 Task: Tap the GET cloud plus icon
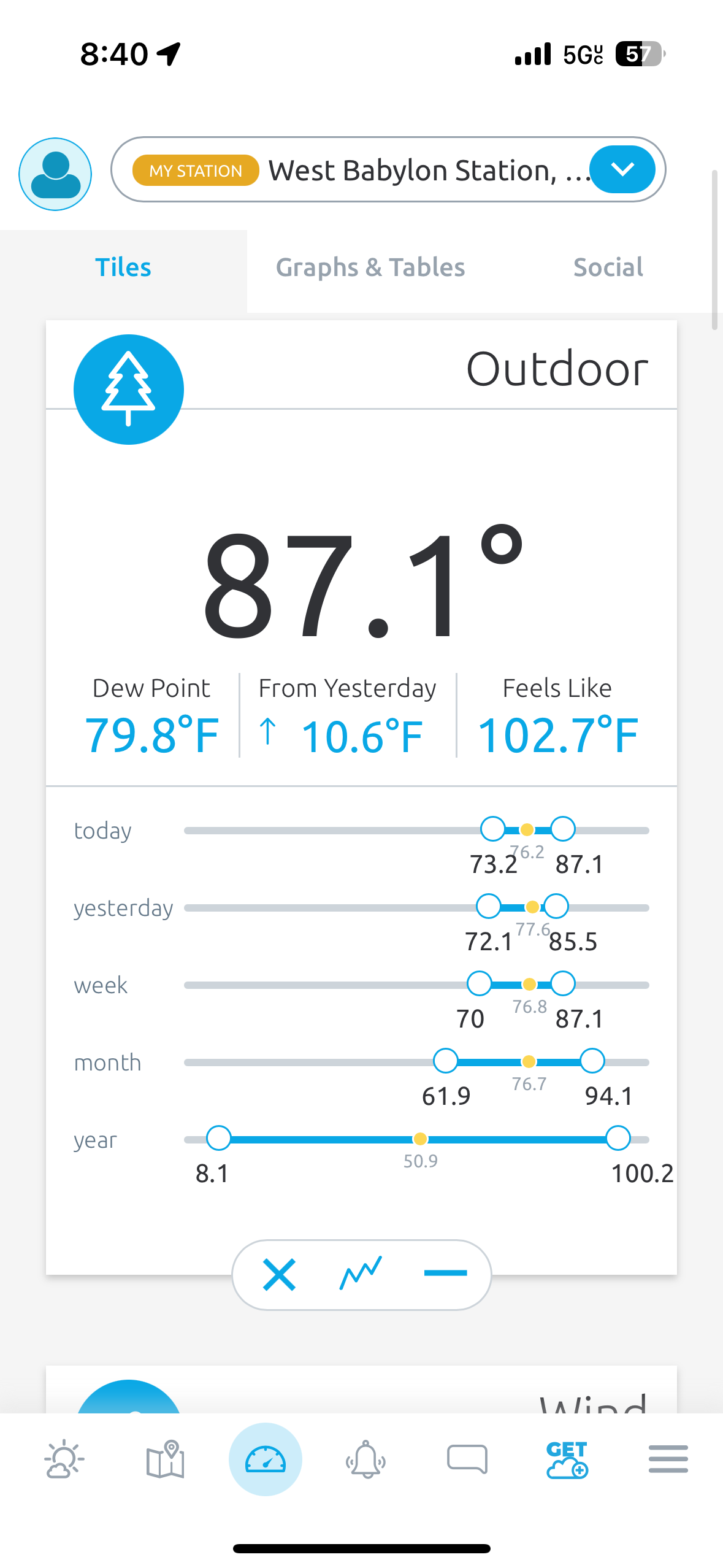[567, 1459]
